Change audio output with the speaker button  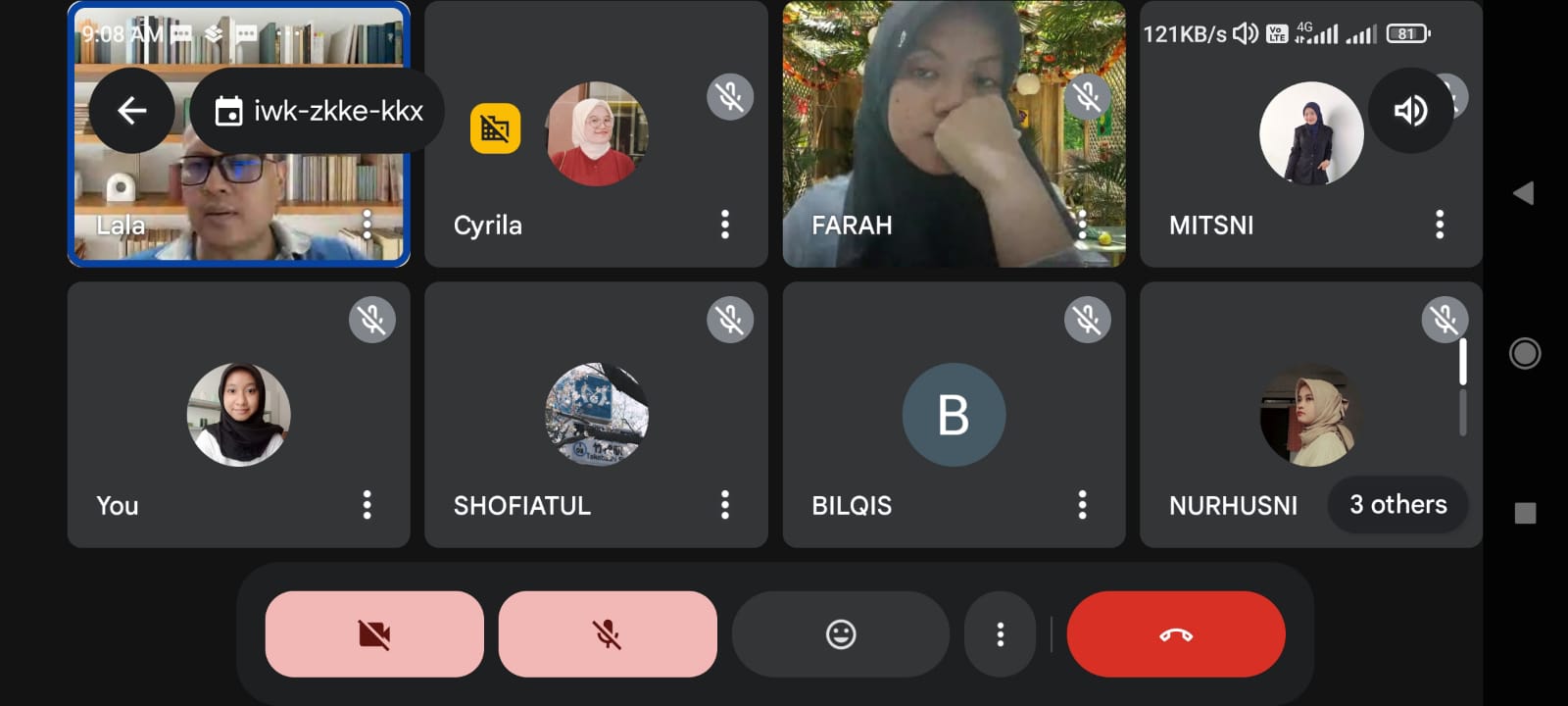[1410, 111]
